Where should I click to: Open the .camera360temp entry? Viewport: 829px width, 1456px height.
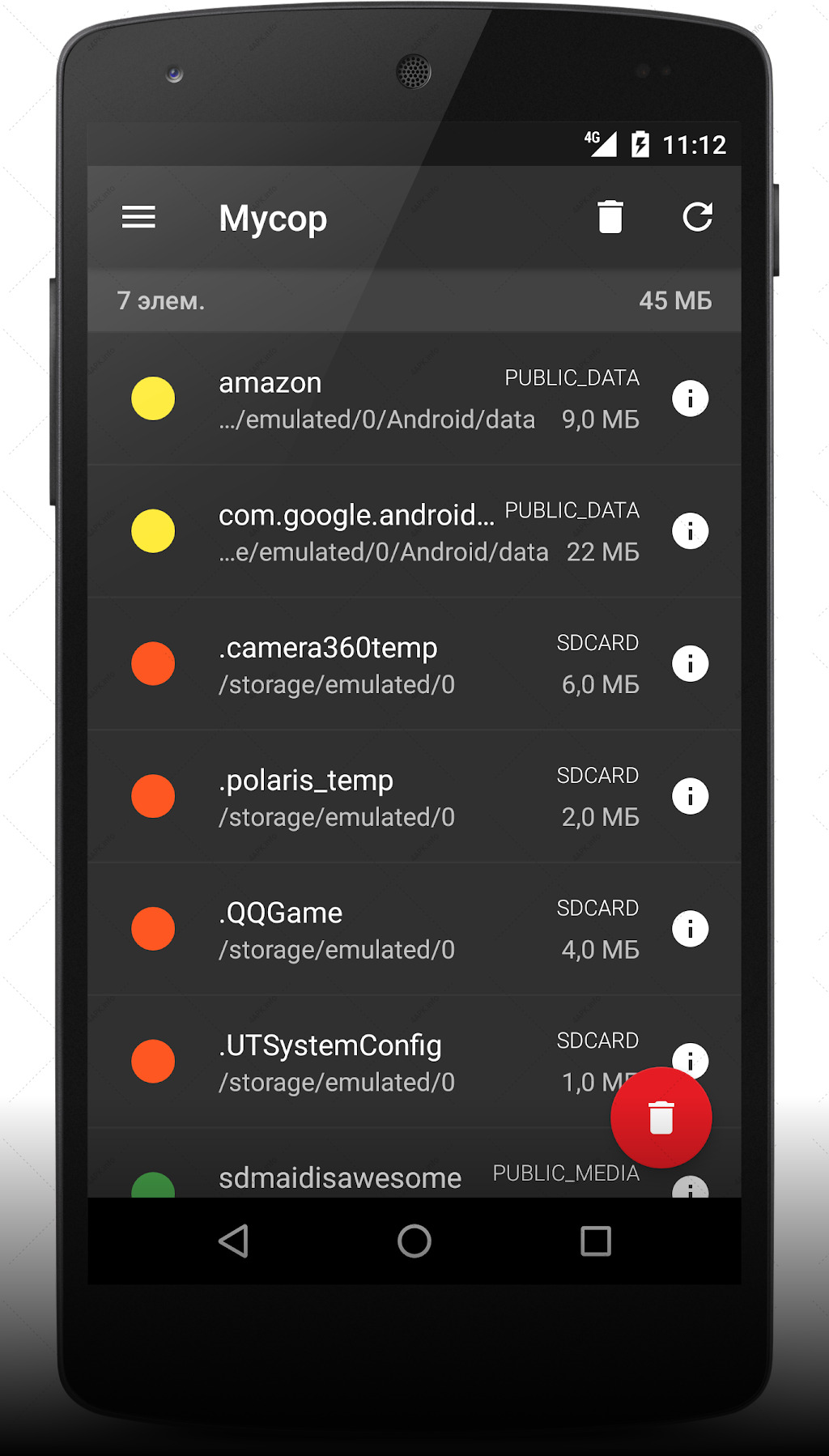pyautogui.click(x=414, y=664)
